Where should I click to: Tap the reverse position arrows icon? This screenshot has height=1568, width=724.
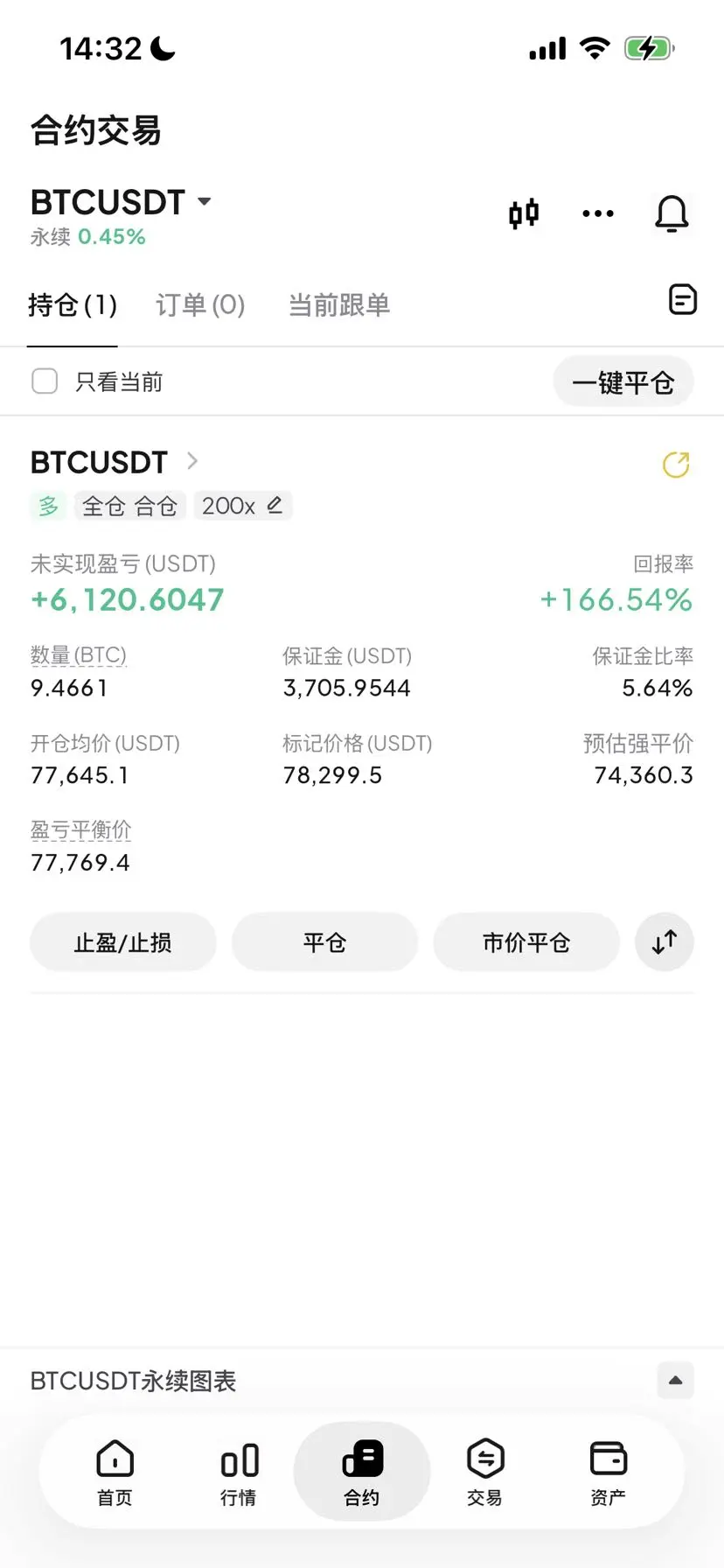pos(665,942)
